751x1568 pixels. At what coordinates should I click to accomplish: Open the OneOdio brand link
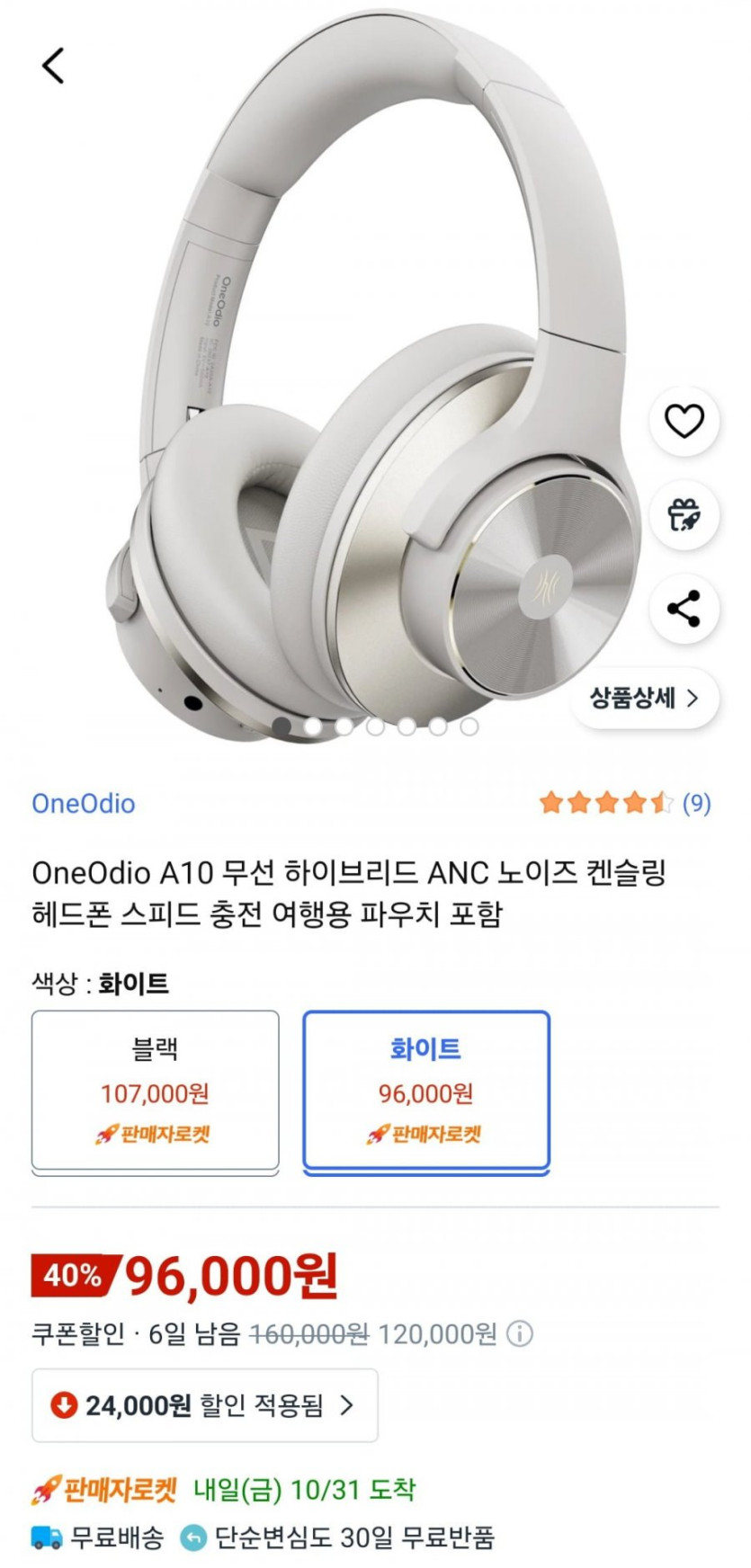84,804
